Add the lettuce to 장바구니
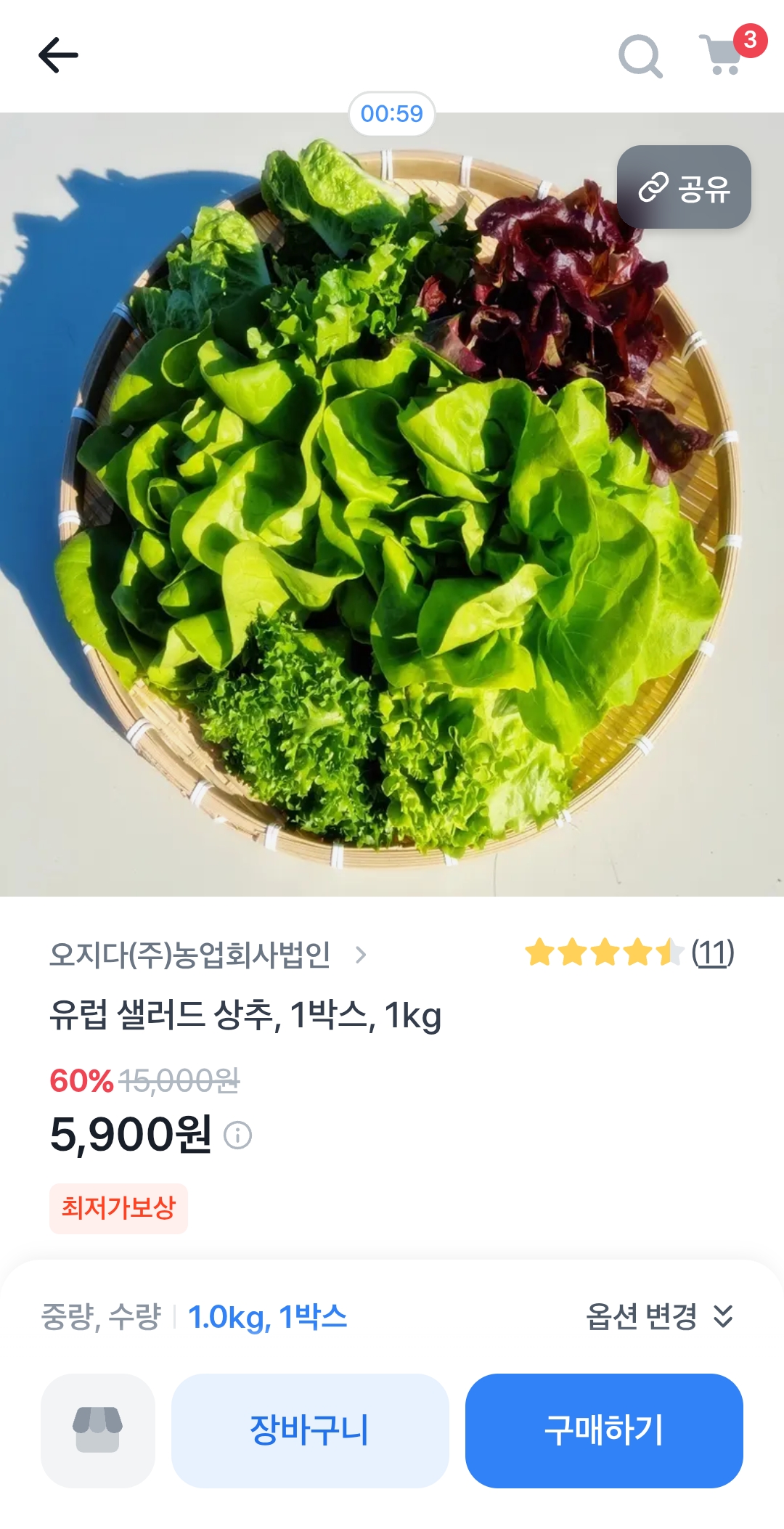Viewport: 784px width, 1529px height. 310,1430
